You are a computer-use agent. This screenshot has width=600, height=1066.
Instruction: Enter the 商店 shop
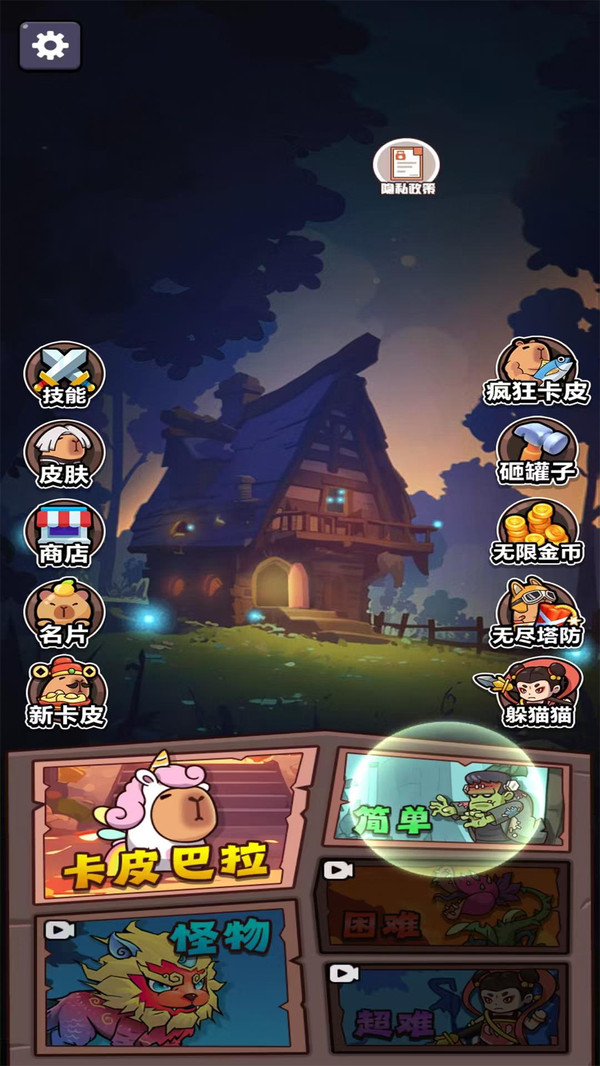pyautogui.click(x=64, y=535)
